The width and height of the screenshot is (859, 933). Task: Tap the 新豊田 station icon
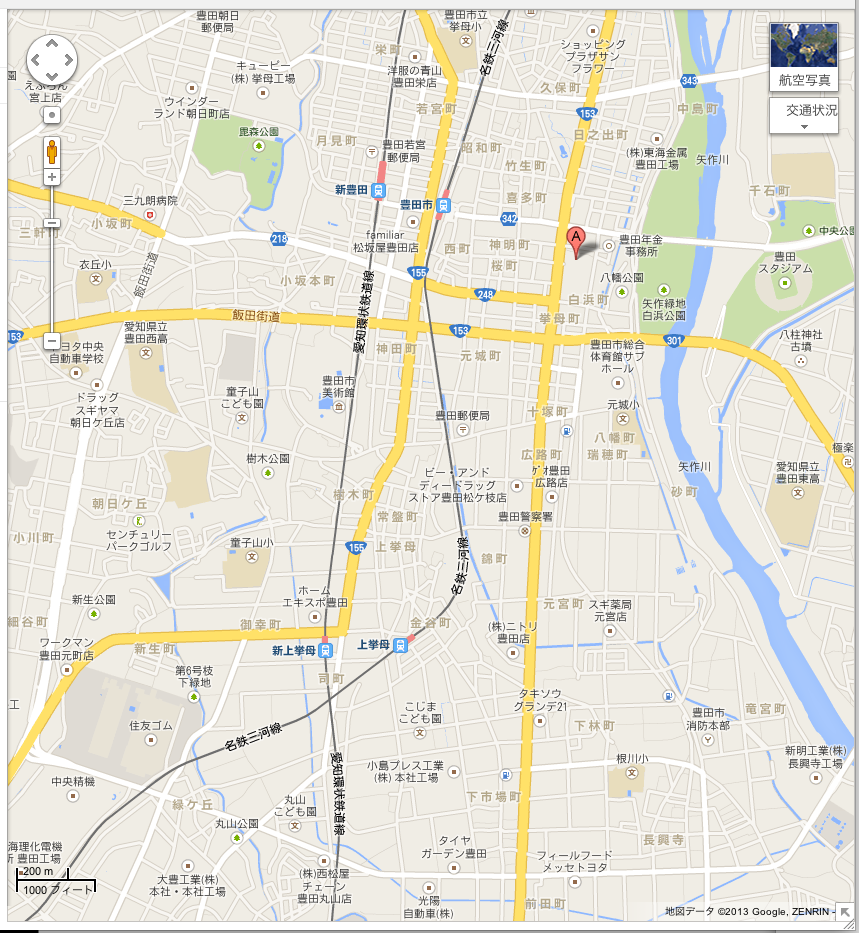[379, 190]
